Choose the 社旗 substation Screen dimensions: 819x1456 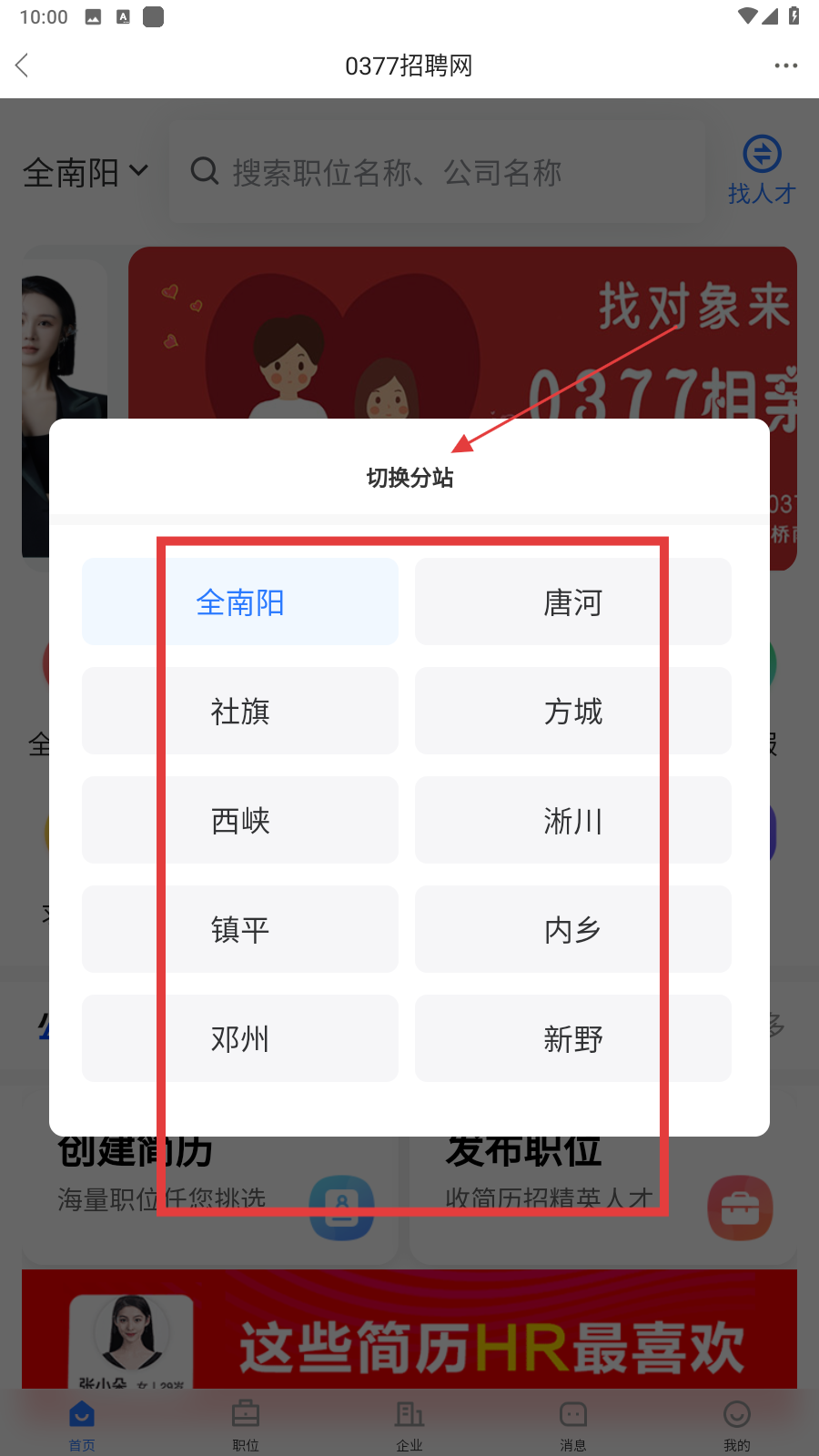coord(240,712)
